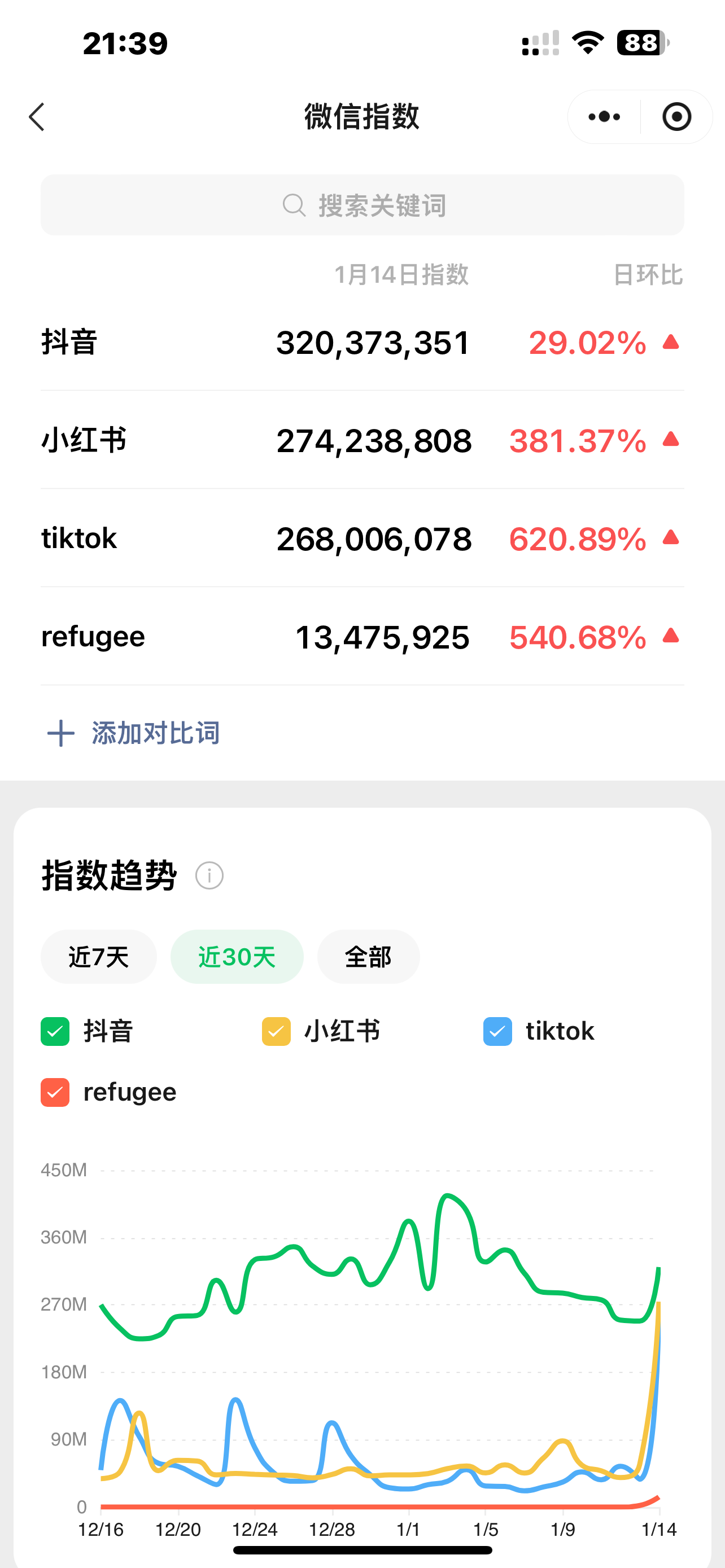Open the mini program more options menu
Image resolution: width=725 pixels, height=1568 pixels.
coord(604,117)
